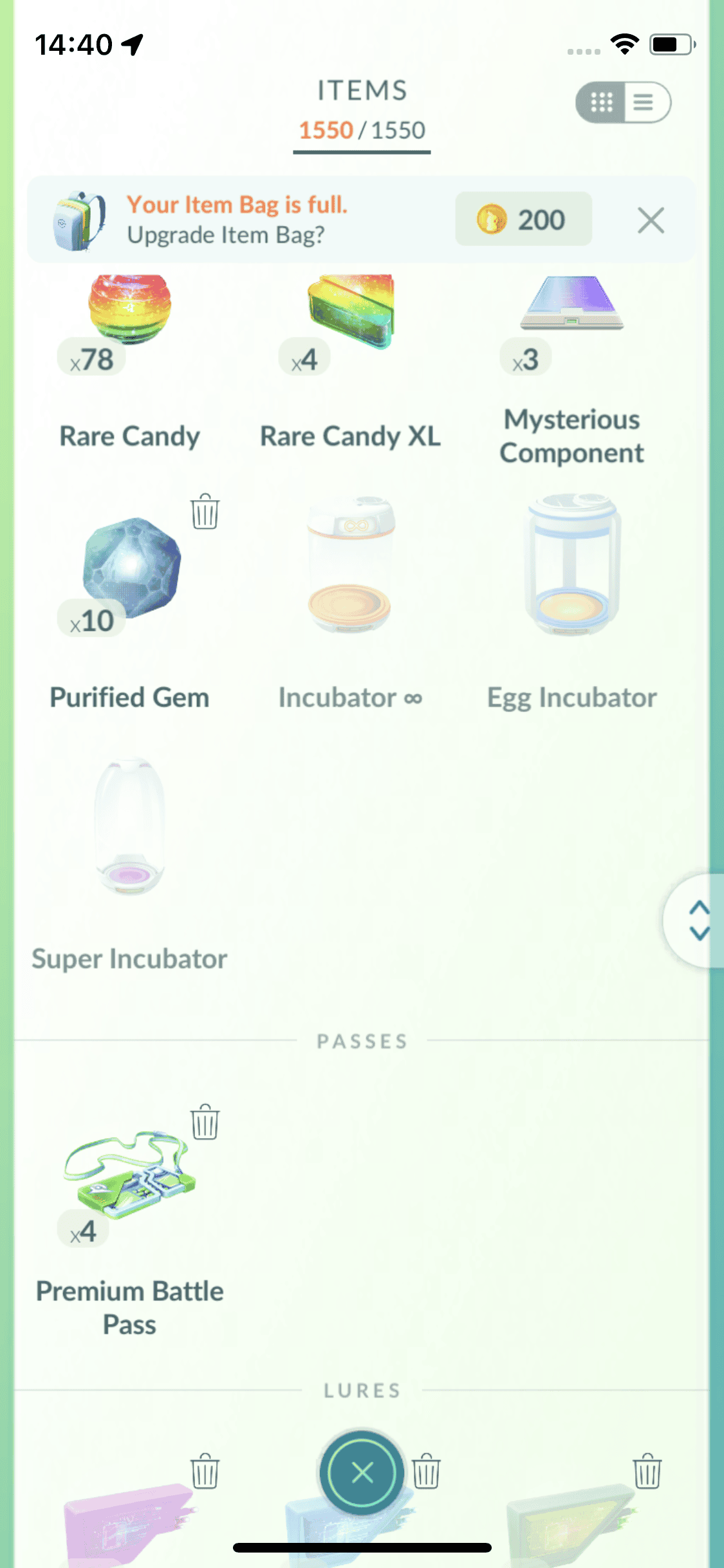Discard Purified Gem with trash icon
The height and width of the screenshot is (1568, 724).
coord(205,512)
